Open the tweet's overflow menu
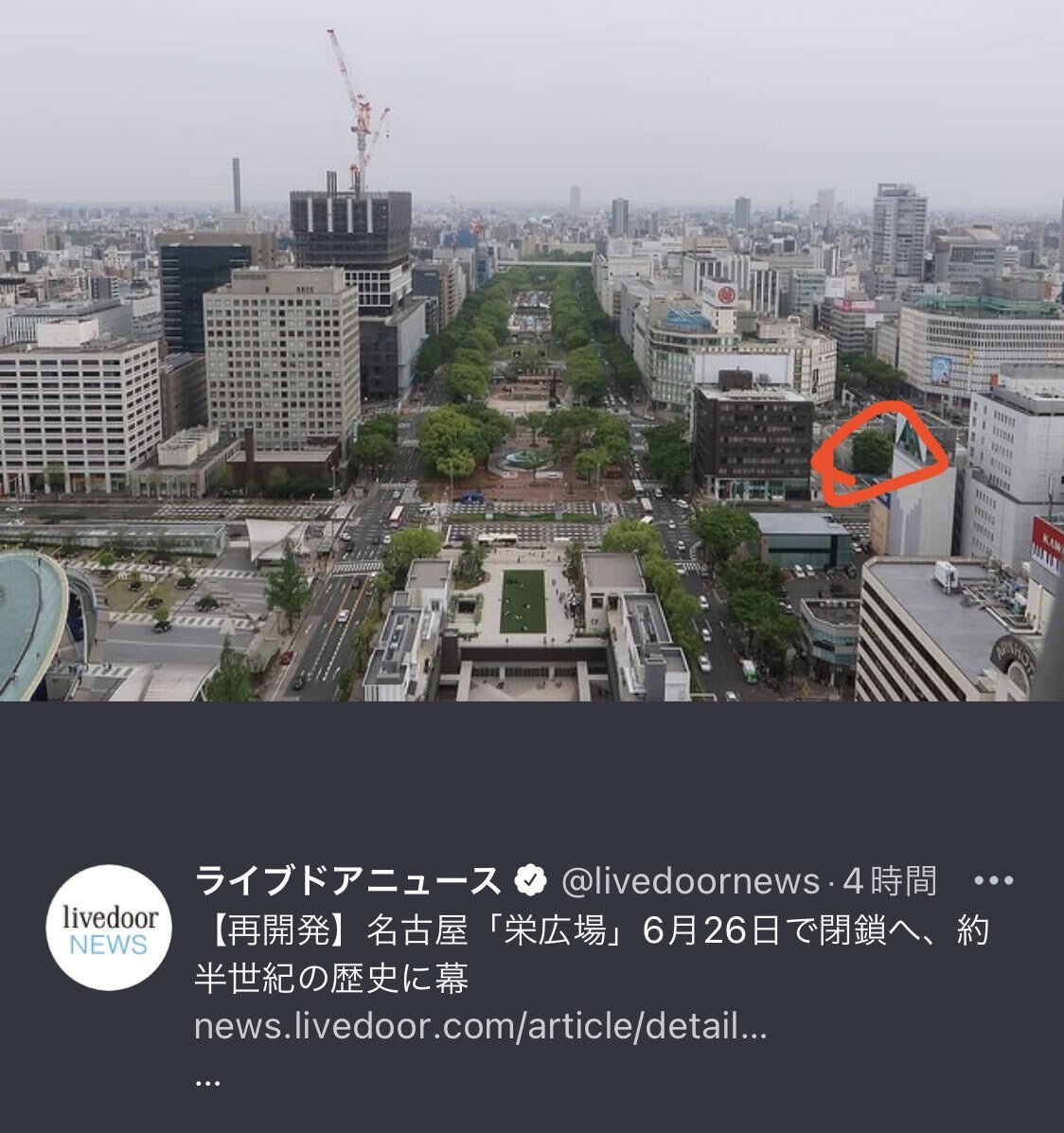Image resolution: width=1064 pixels, height=1133 pixels. pos(993,881)
